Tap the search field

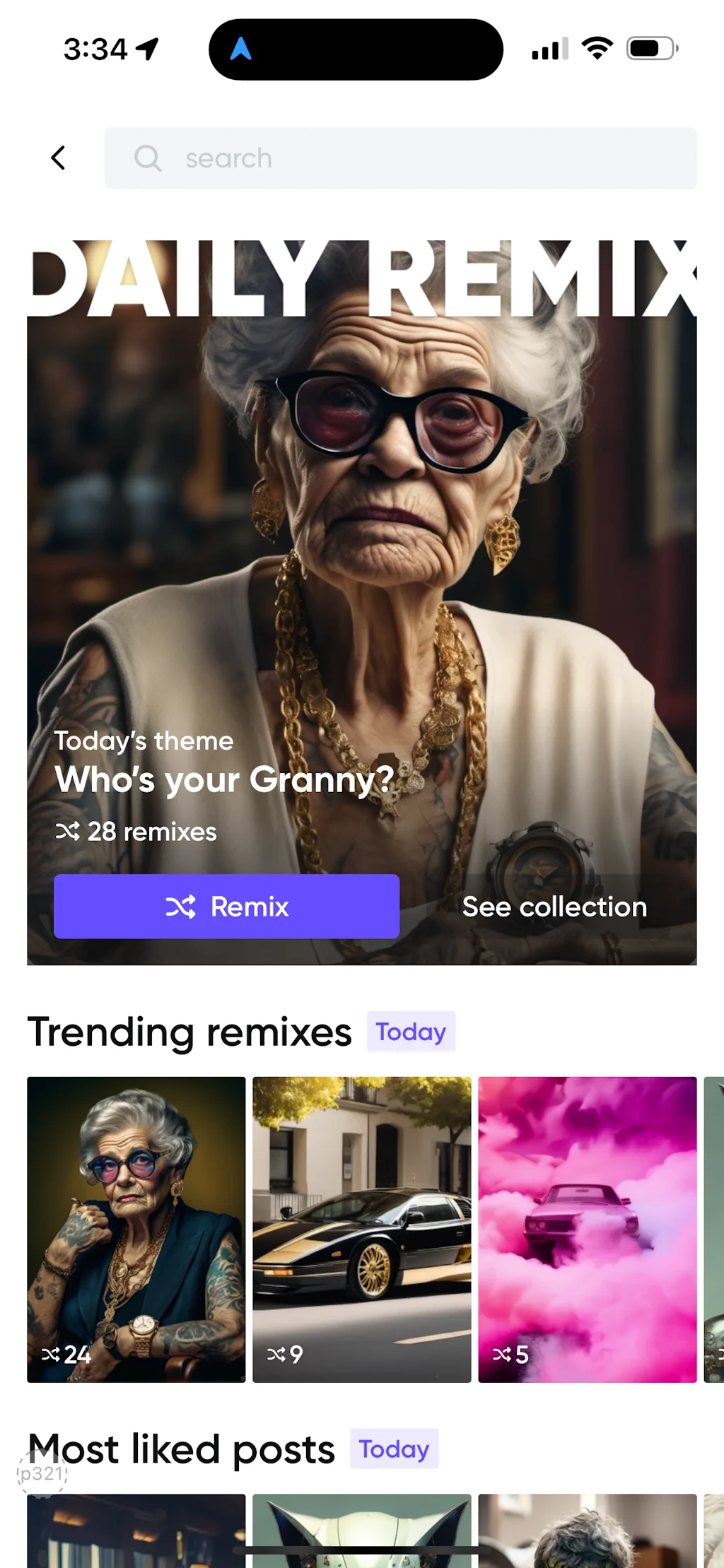[x=400, y=158]
